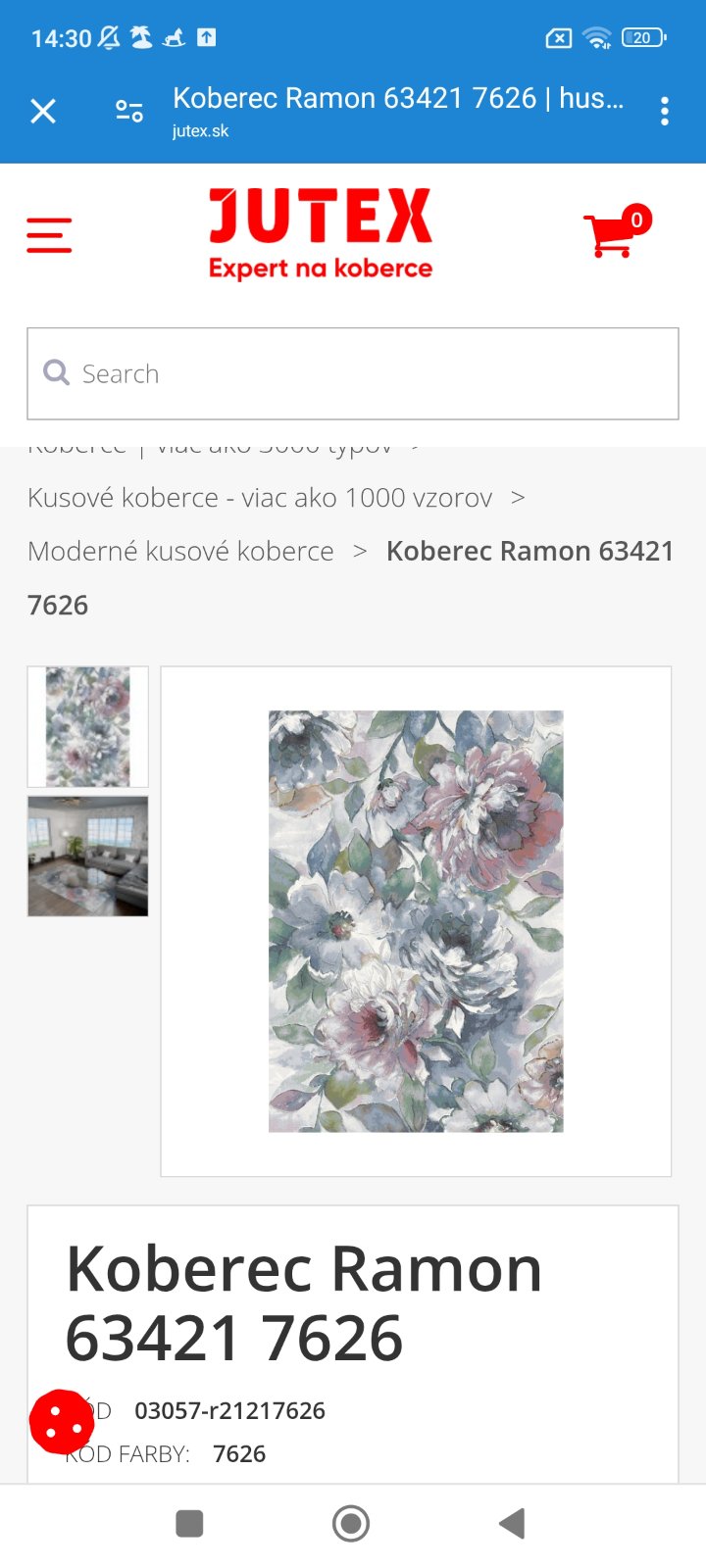Open the shopping cart
The width and height of the screenshot is (706, 1568).
click(614, 234)
